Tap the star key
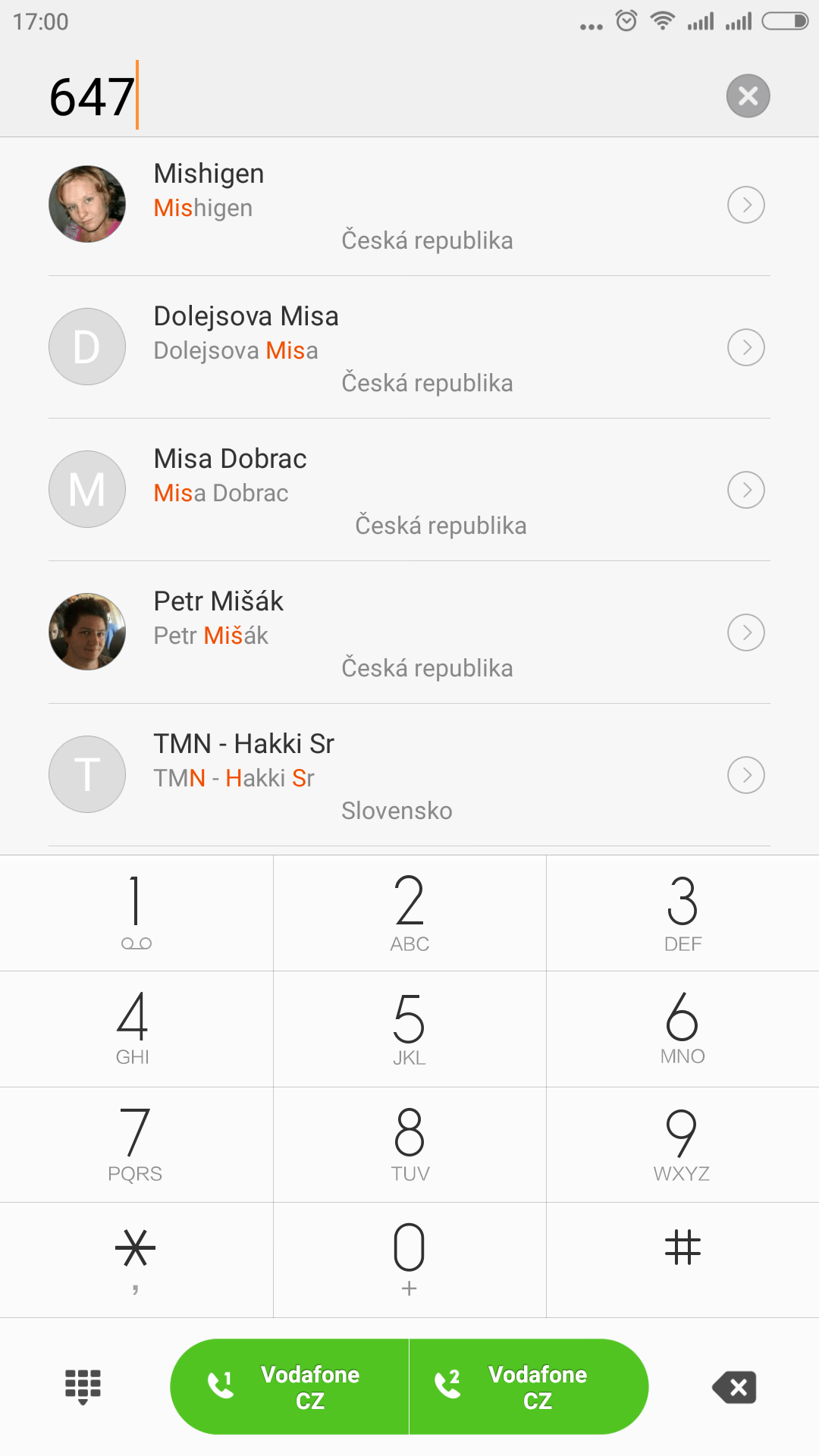Screen dimensions: 819x1456 [x=136, y=1260]
